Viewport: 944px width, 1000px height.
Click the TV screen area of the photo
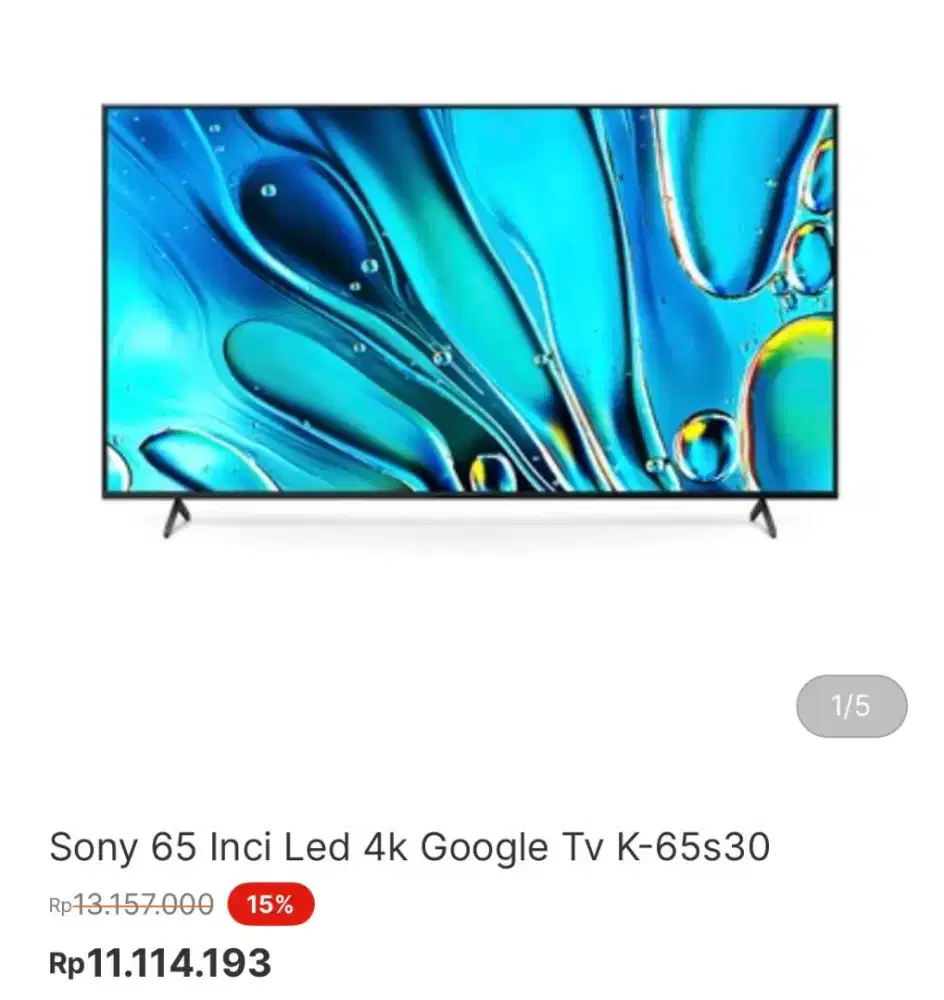click(x=470, y=300)
